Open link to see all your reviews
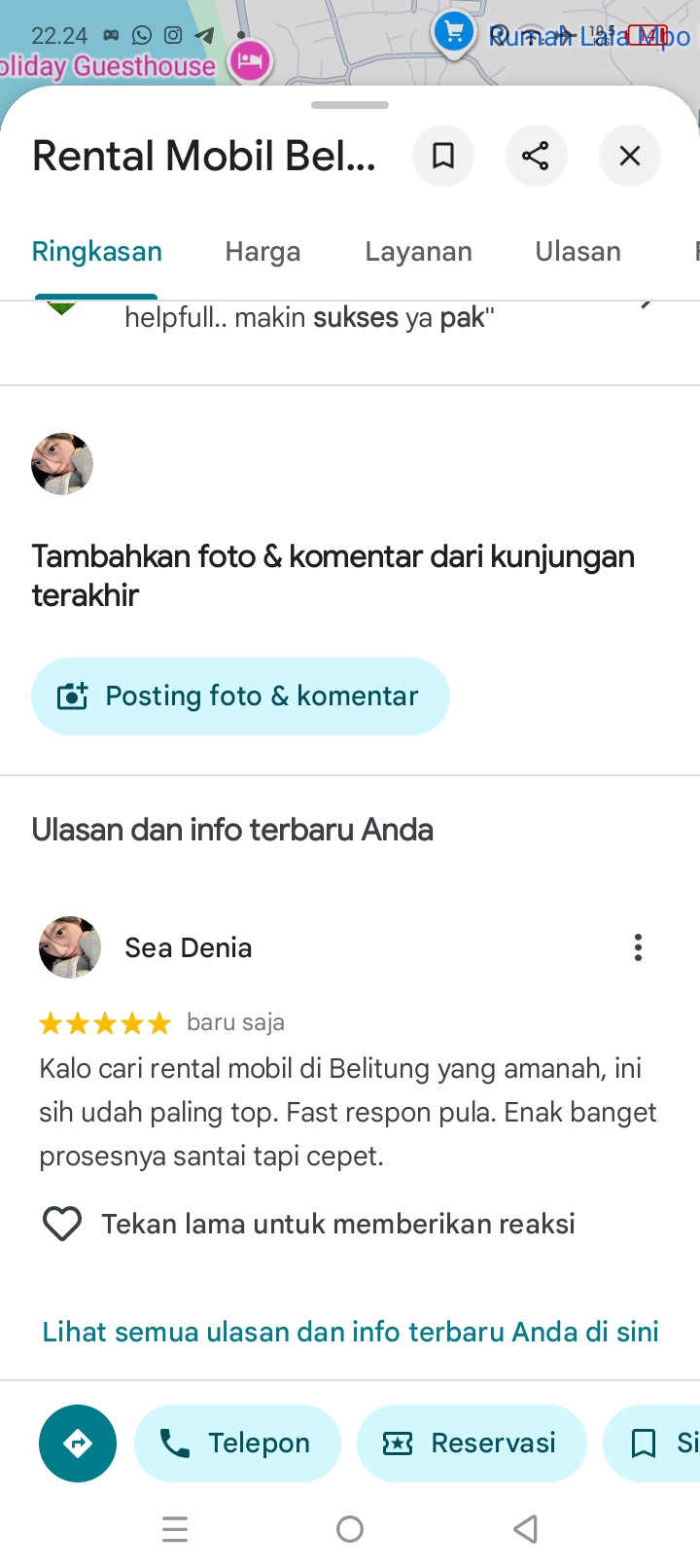Screen dimensions: 700x1568 [350, 1332]
